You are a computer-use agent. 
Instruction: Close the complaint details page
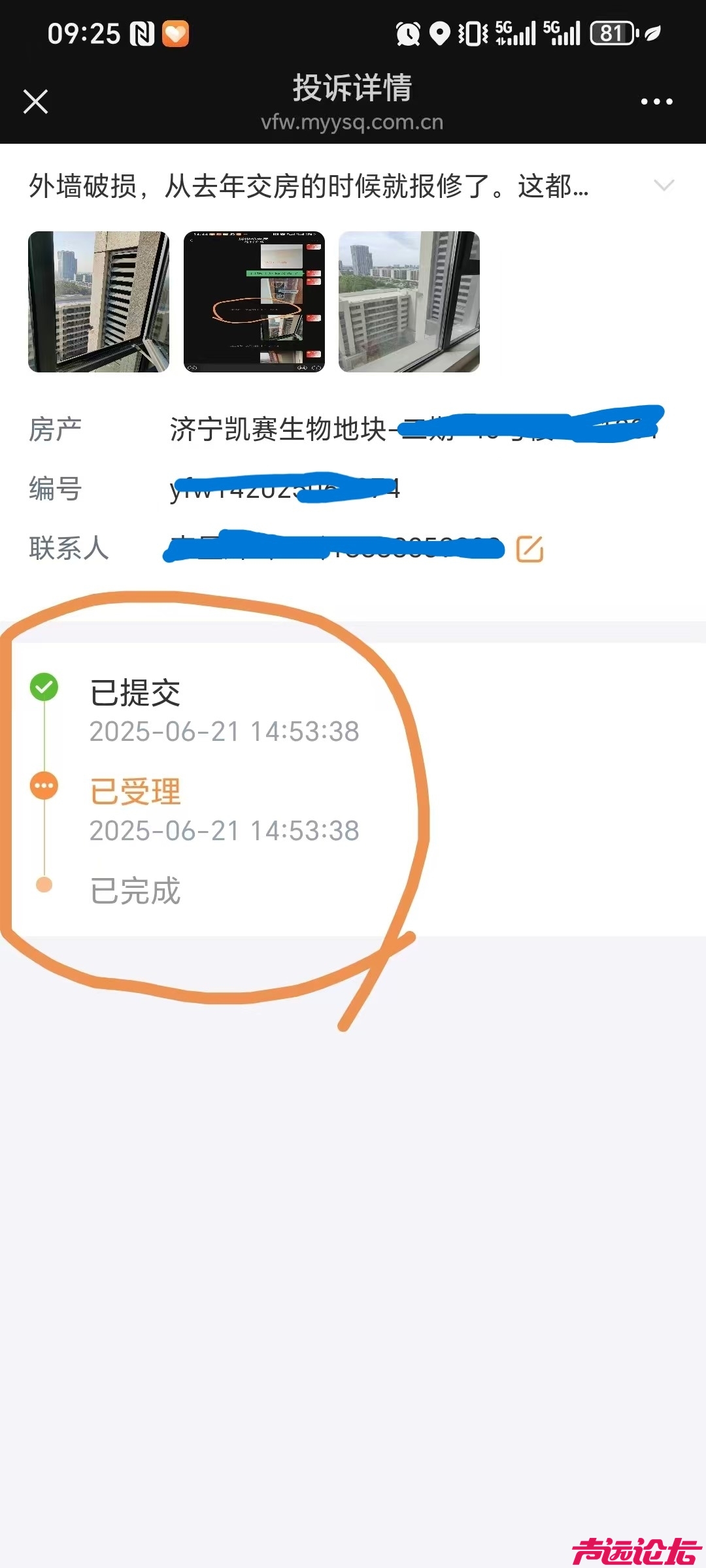tap(35, 102)
